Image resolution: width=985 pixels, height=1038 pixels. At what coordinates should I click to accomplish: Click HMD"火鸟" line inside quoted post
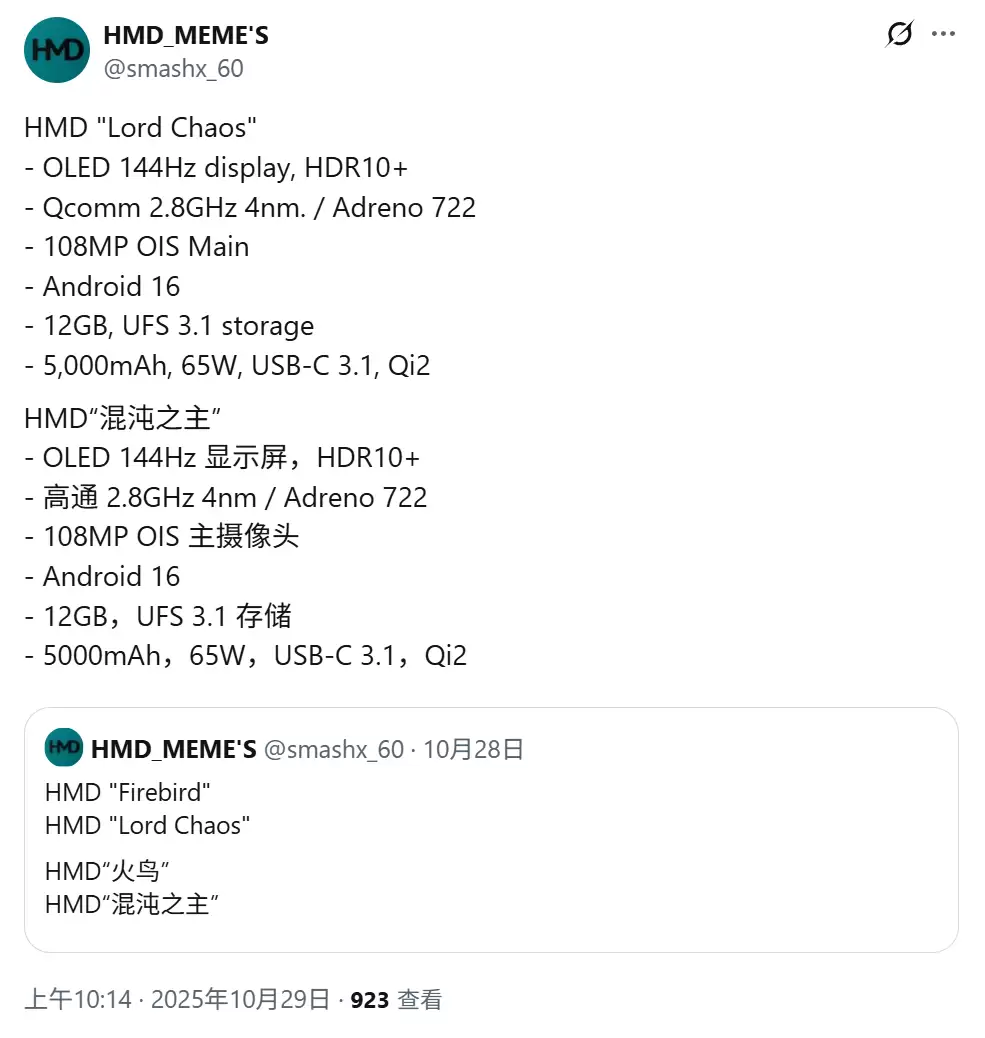[x=107, y=871]
